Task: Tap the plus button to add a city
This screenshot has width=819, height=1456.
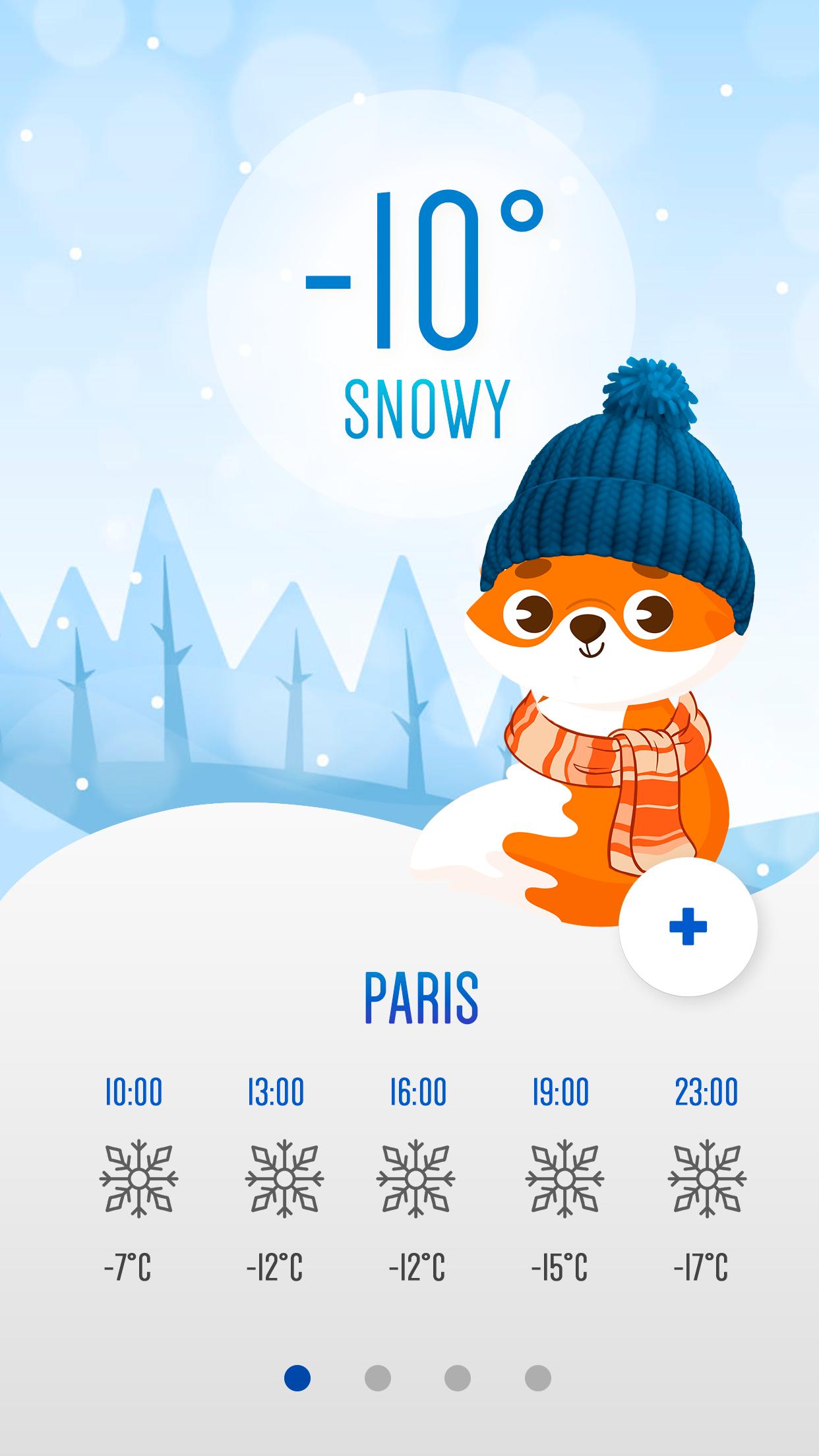Action: click(x=688, y=926)
